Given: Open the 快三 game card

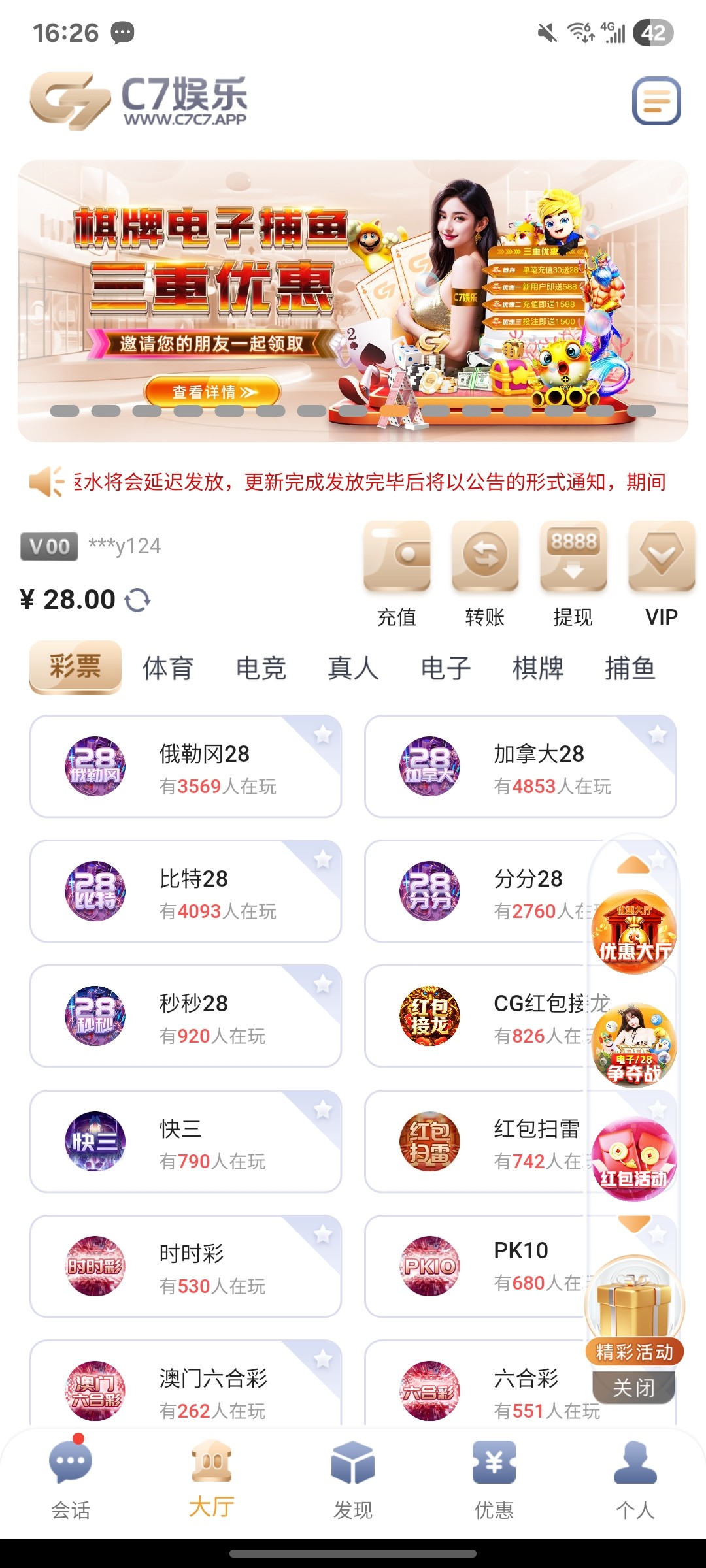Looking at the screenshot, I should click(x=186, y=1141).
